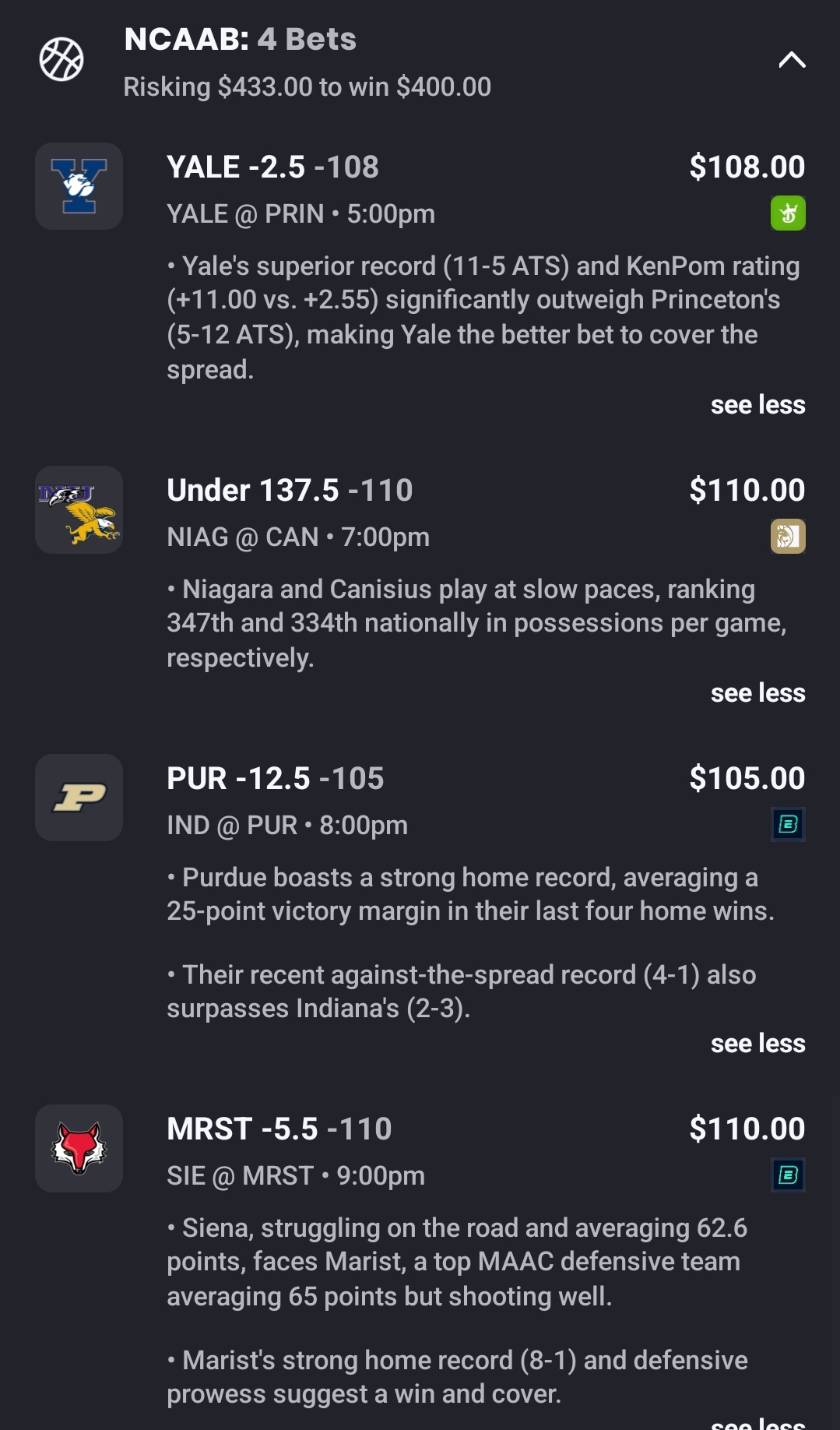Open the Under 137.5 NIAG @ CAN bet
The image size is (840, 1430).
click(x=290, y=491)
